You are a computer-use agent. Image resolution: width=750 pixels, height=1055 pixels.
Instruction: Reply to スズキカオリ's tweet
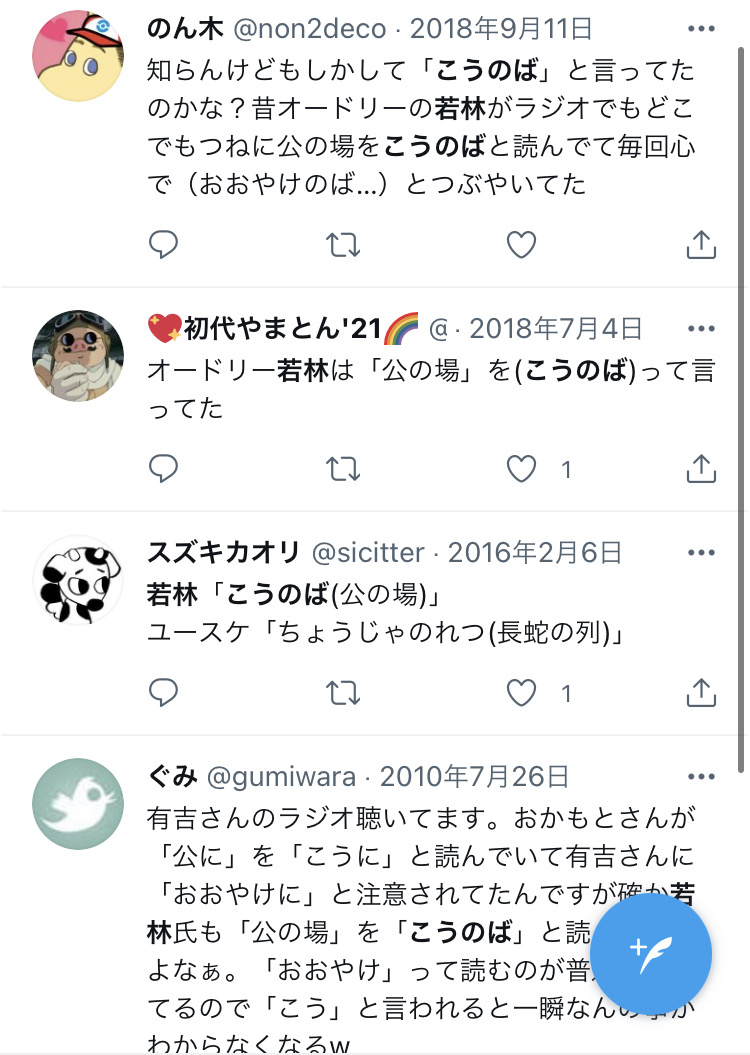click(163, 692)
